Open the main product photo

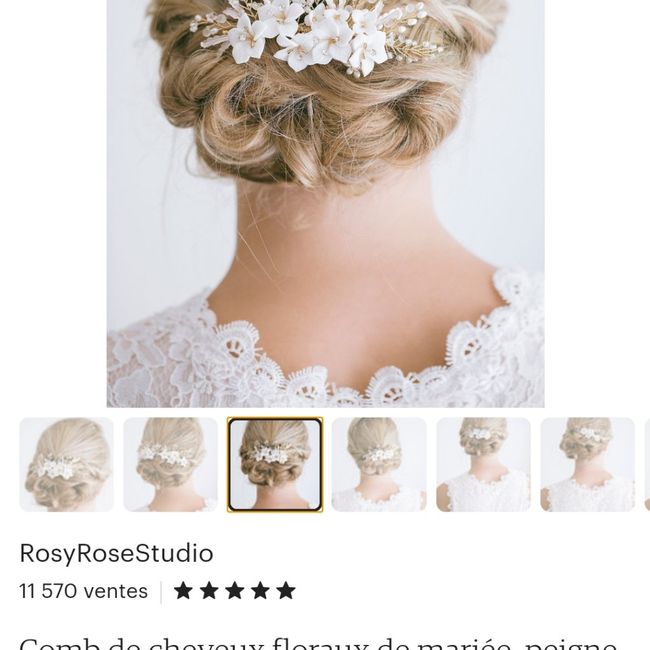click(325, 200)
